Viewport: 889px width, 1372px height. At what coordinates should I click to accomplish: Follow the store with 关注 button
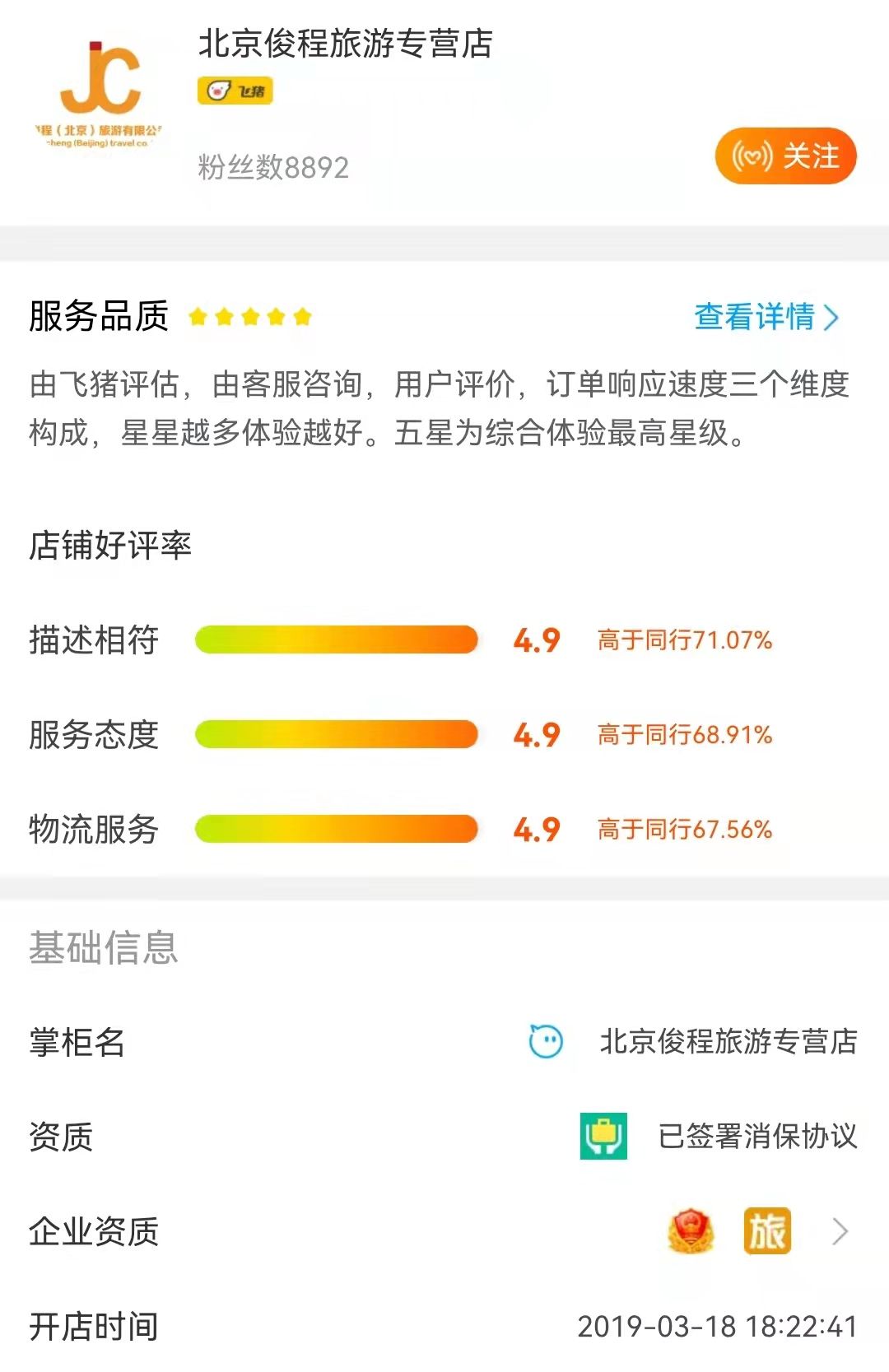[785, 156]
